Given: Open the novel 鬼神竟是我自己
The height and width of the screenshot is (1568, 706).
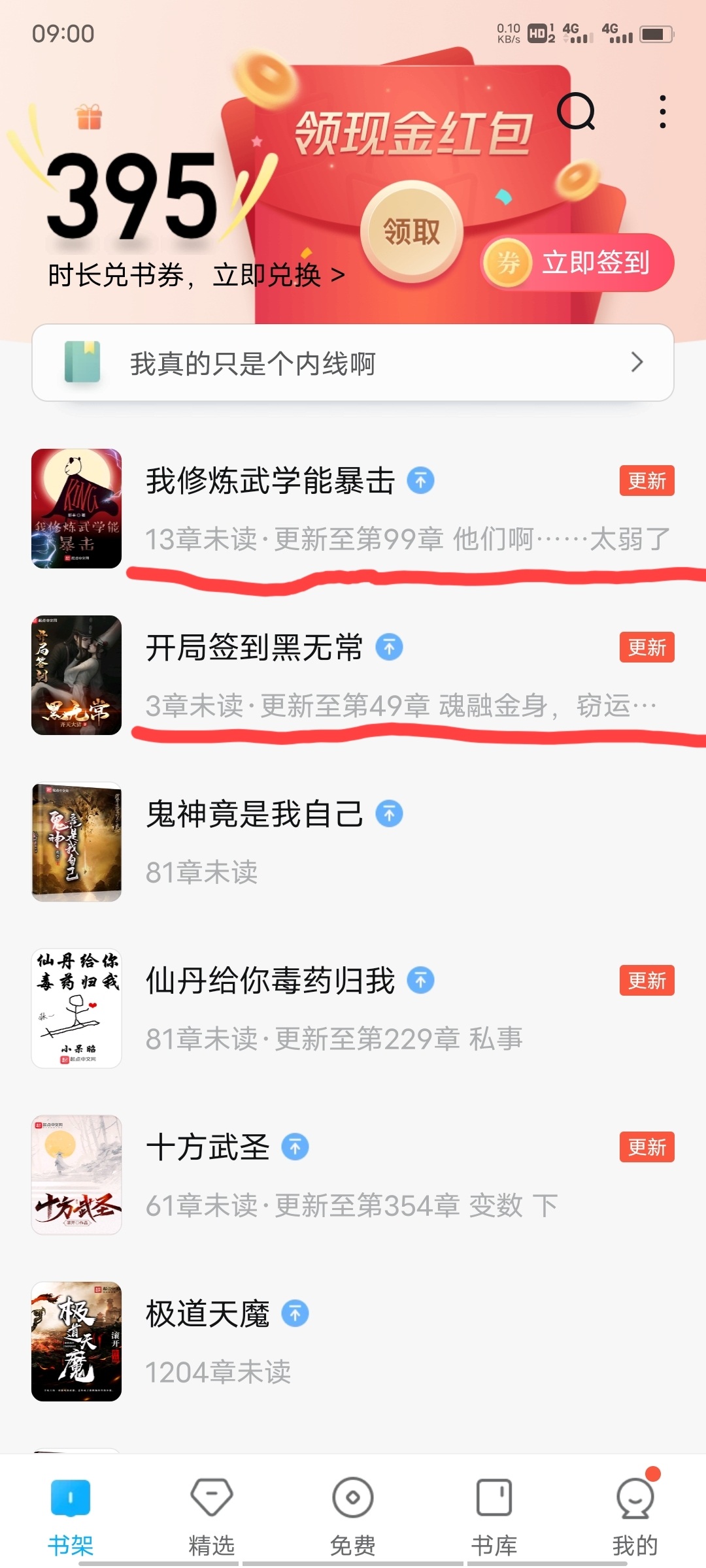Looking at the screenshot, I should click(255, 815).
